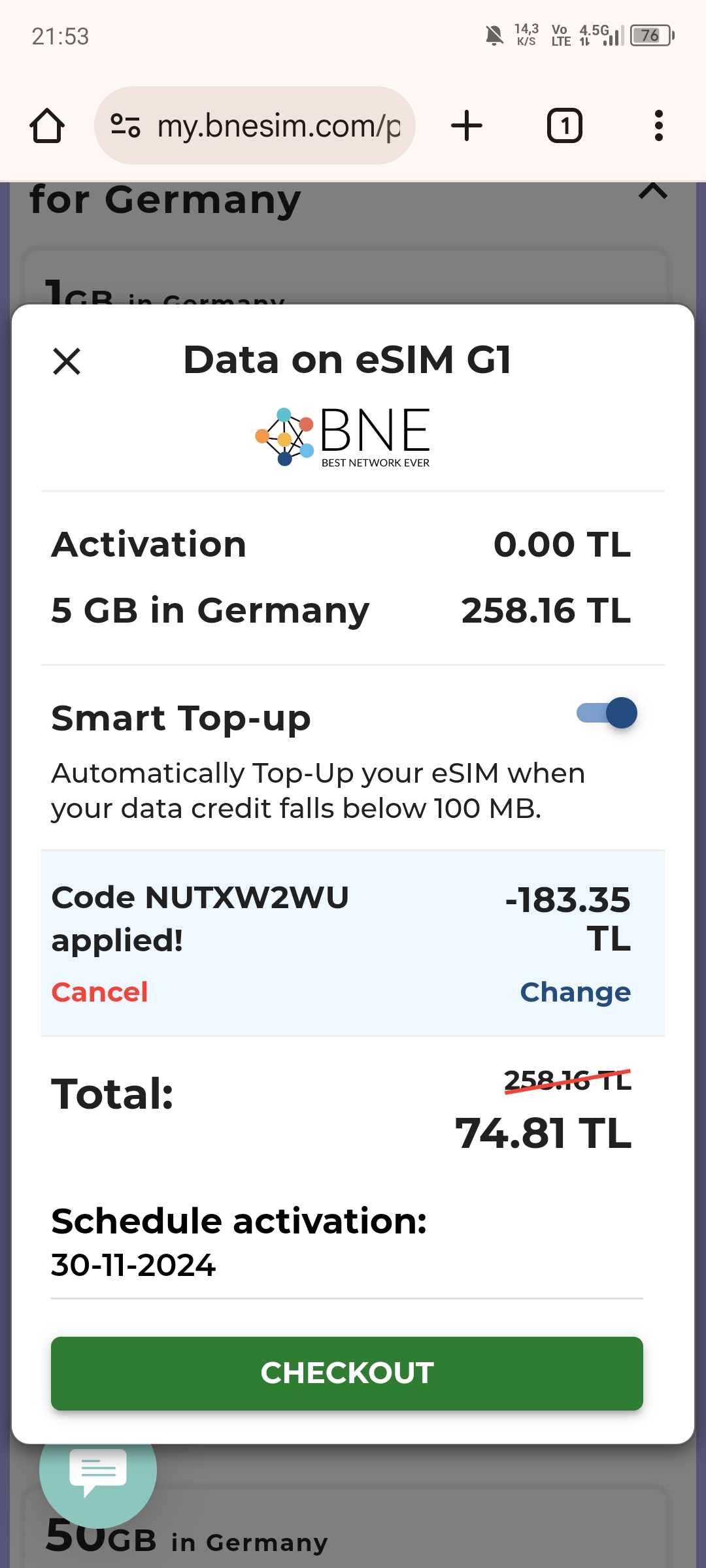The width and height of the screenshot is (706, 1568).
Task: Open a new browser tab
Action: point(467,125)
